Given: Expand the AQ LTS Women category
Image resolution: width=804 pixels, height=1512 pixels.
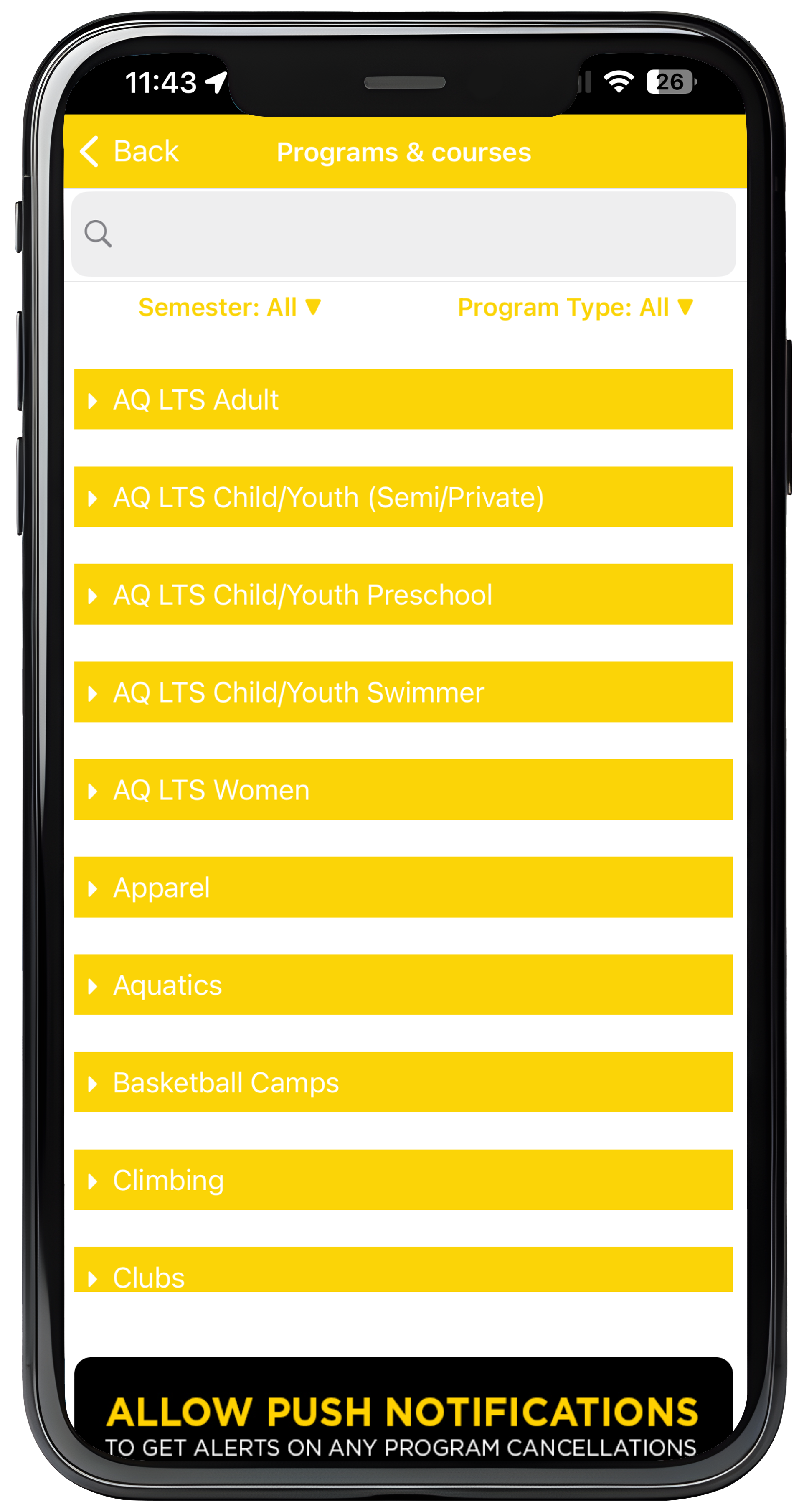Looking at the screenshot, I should pyautogui.click(x=211, y=789).
